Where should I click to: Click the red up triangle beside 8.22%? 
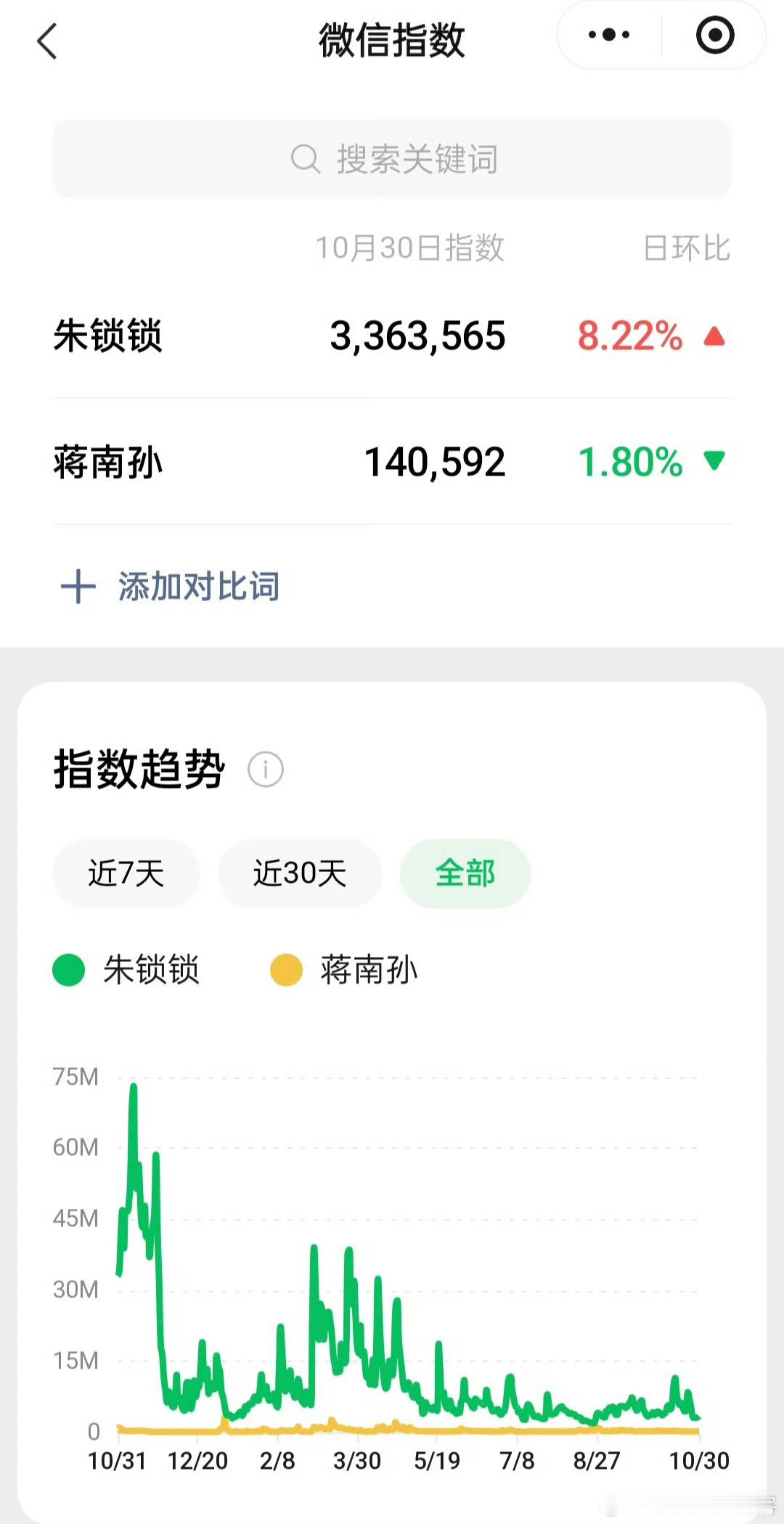pyautogui.click(x=714, y=335)
